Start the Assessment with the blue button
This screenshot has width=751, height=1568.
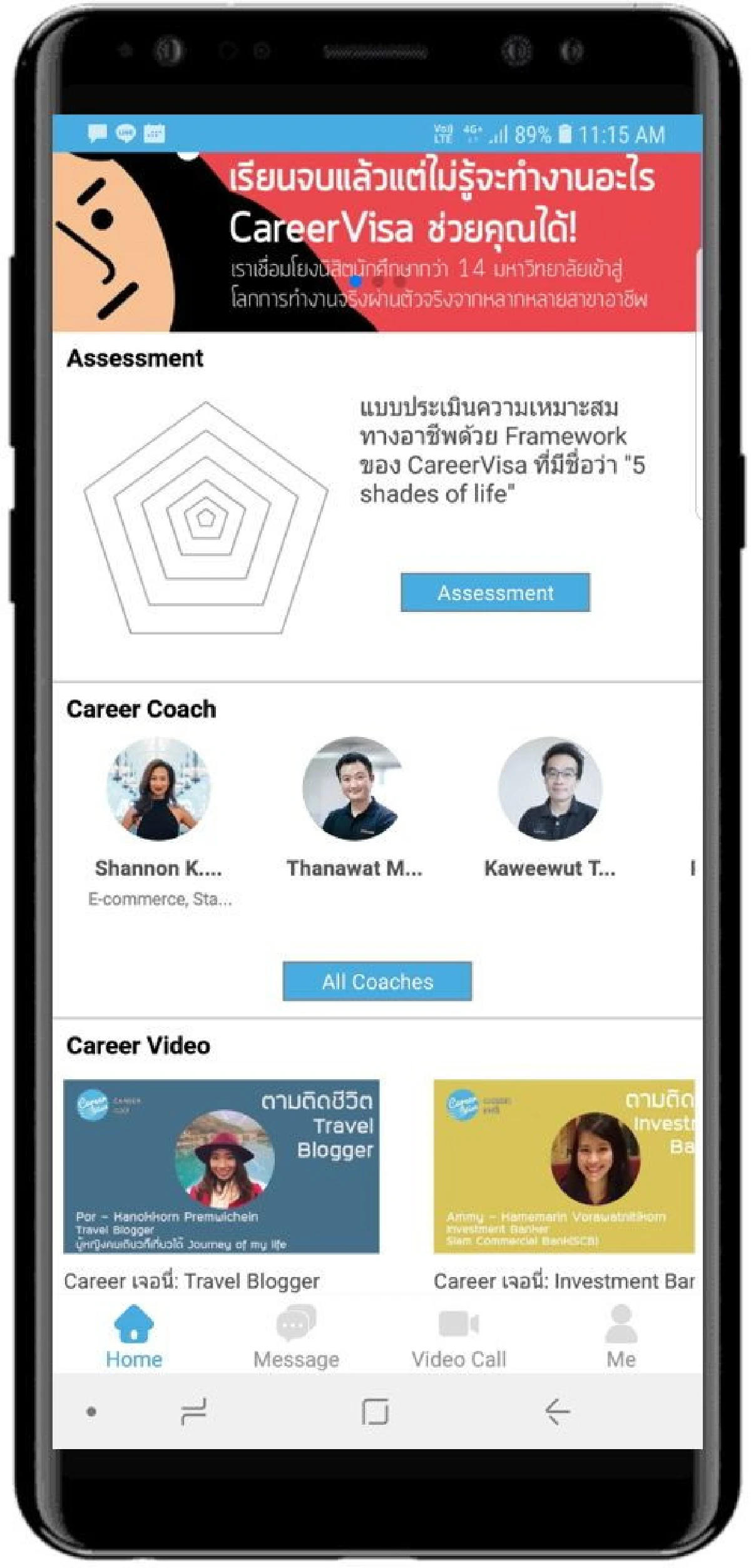495,592
